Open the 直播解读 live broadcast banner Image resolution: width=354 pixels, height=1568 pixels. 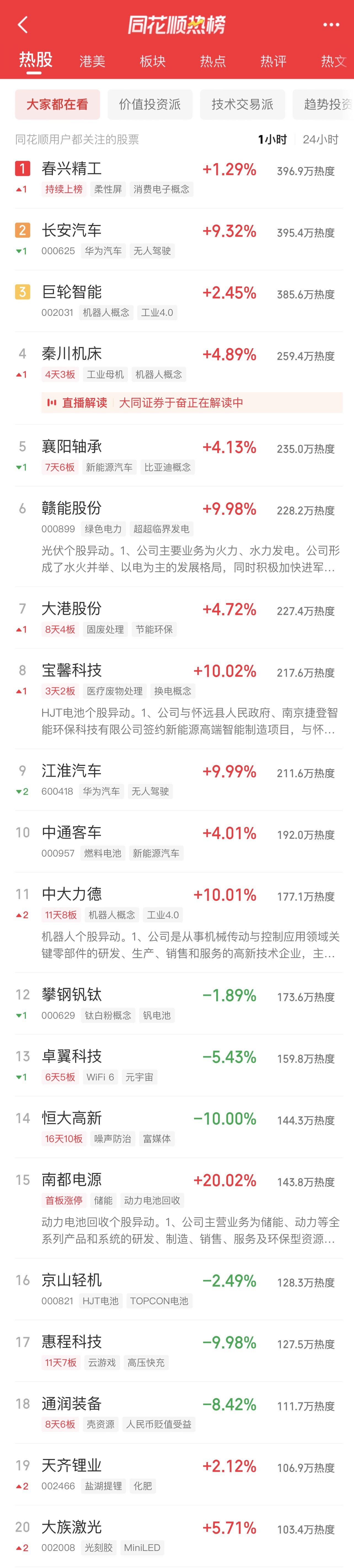click(x=192, y=402)
